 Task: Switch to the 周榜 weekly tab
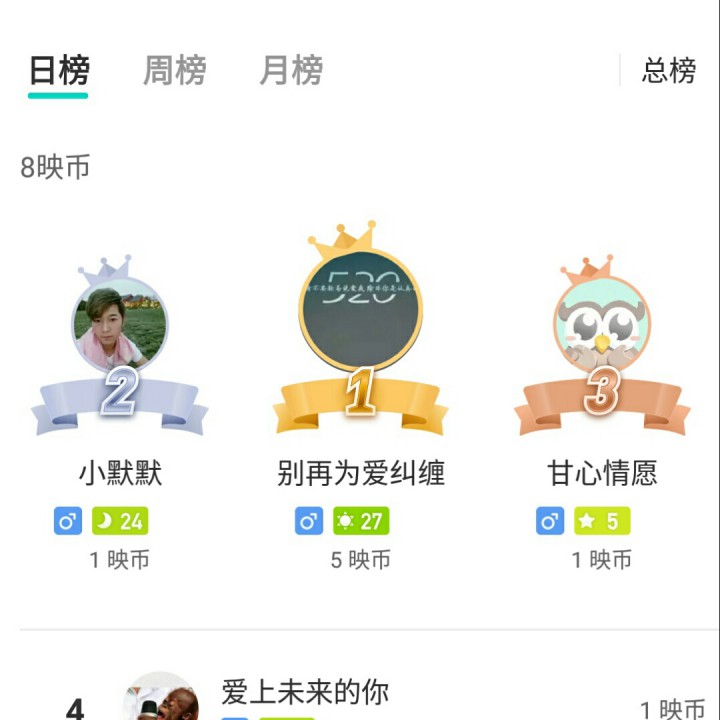pyautogui.click(x=174, y=71)
